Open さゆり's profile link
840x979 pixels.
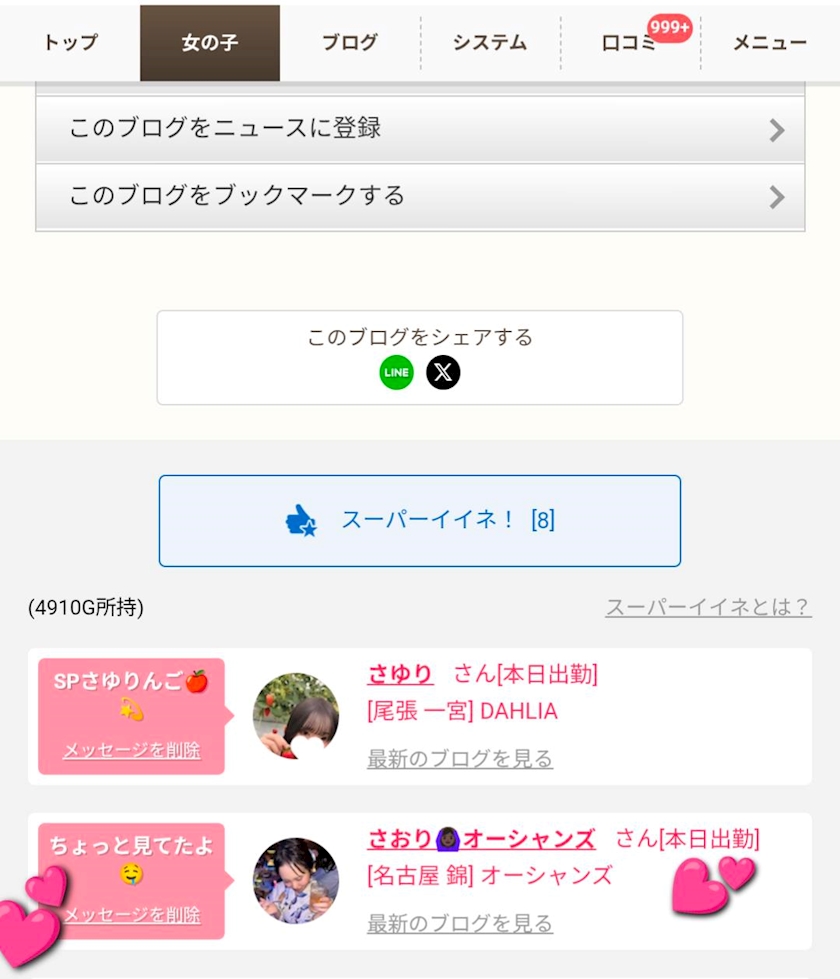coord(400,674)
